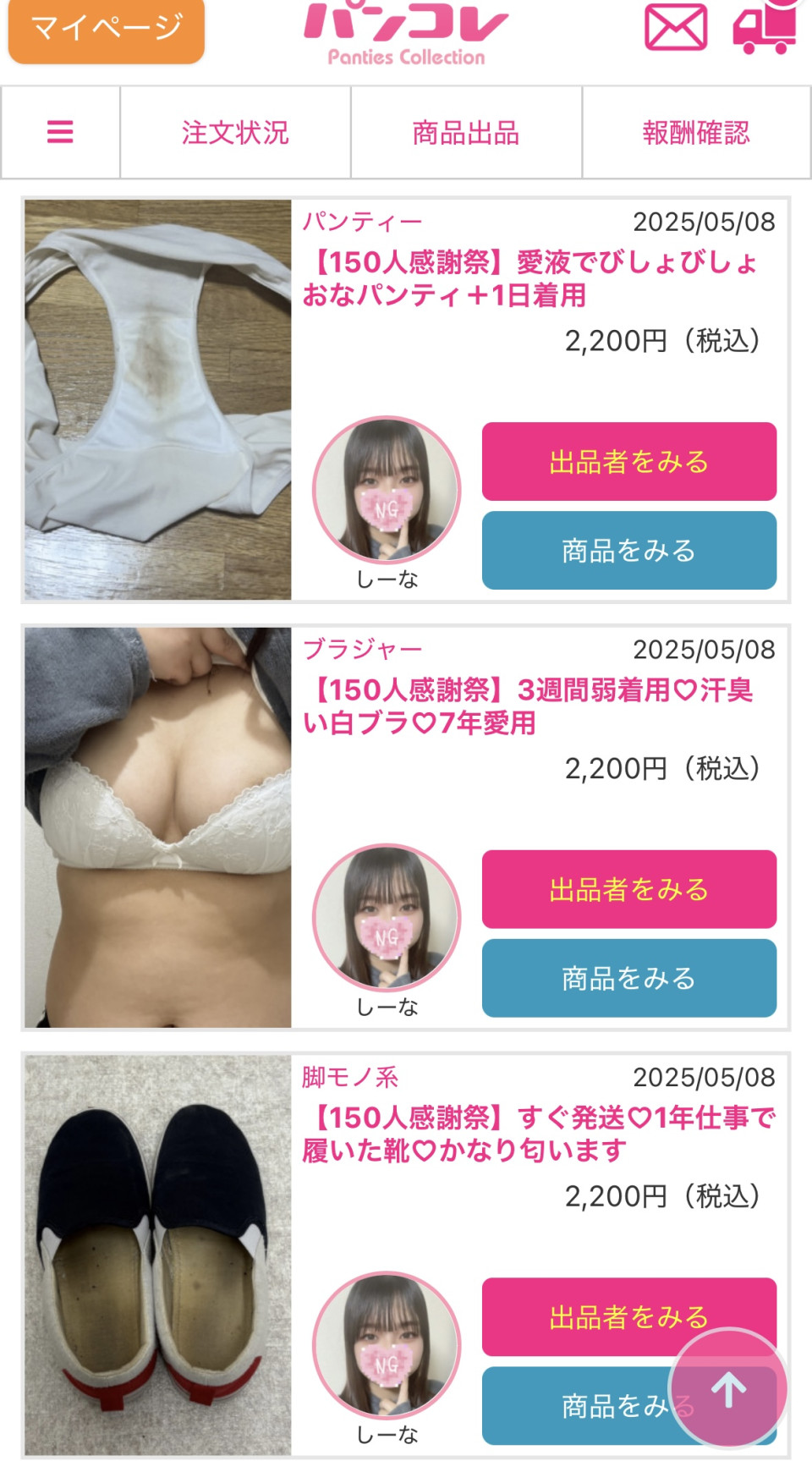Tap 出品者をみる on the ブラジャー listing
The width and height of the screenshot is (812, 1461).
(628, 889)
